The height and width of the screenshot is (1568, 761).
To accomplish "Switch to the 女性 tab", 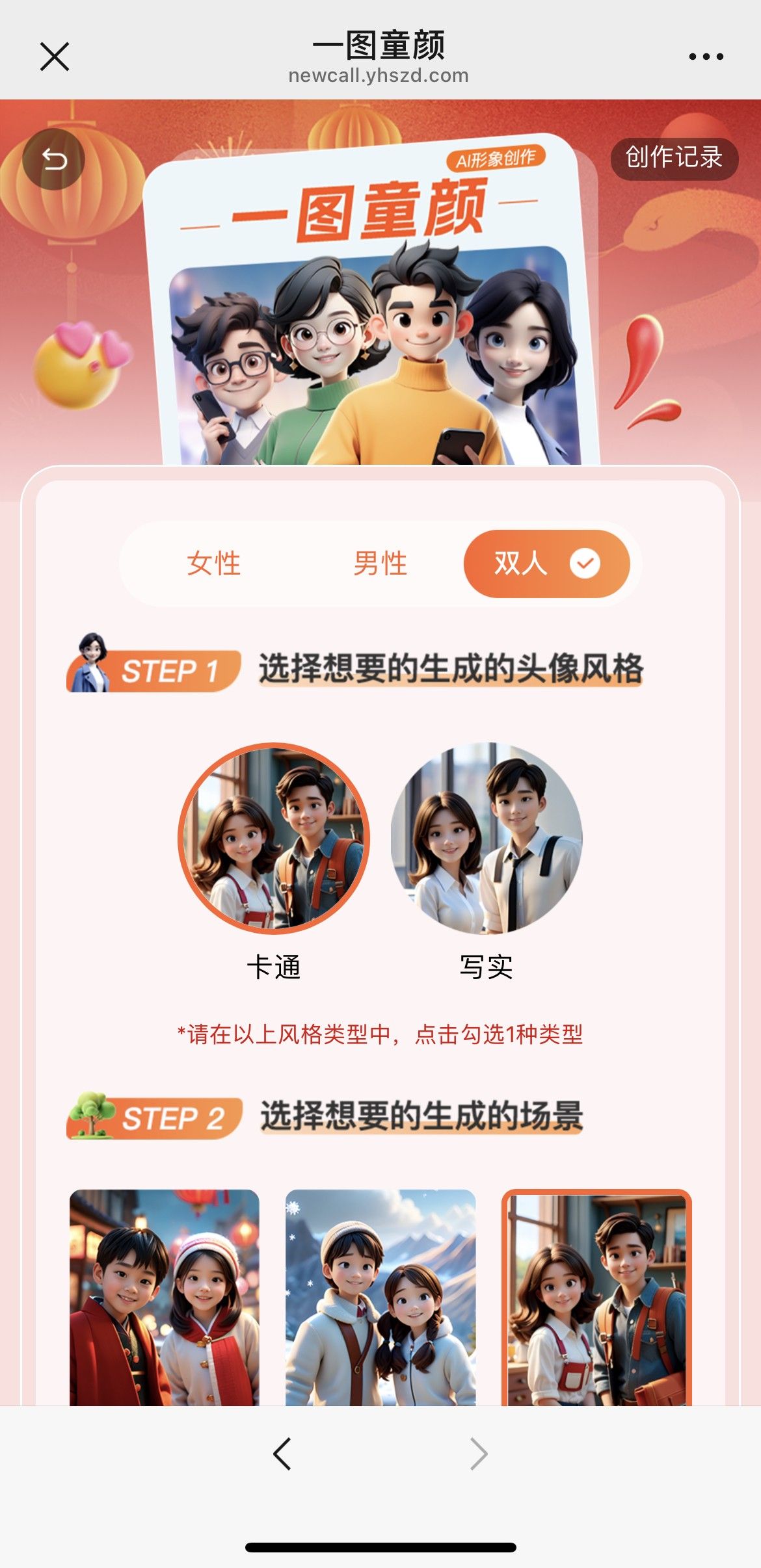I will click(213, 564).
